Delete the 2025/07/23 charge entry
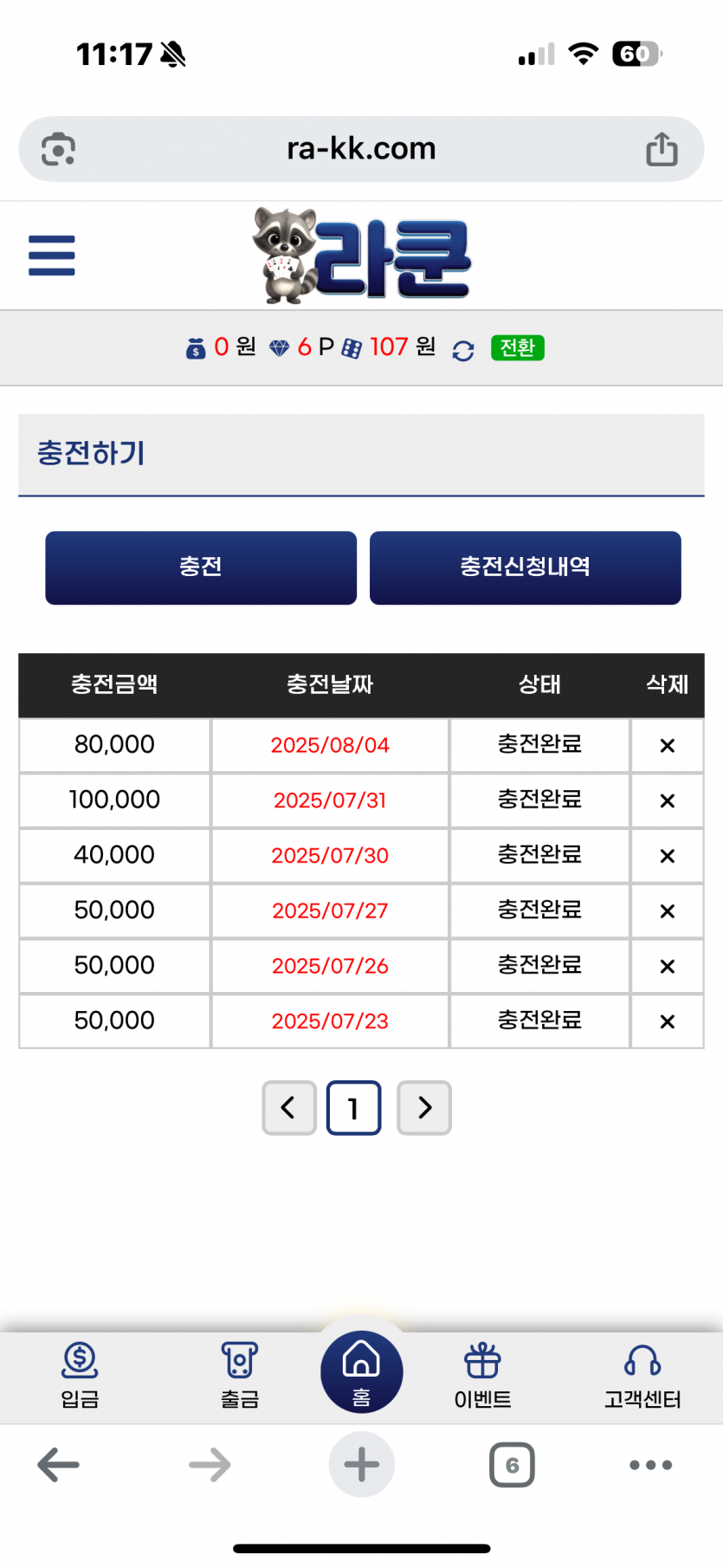 pyautogui.click(x=667, y=1021)
